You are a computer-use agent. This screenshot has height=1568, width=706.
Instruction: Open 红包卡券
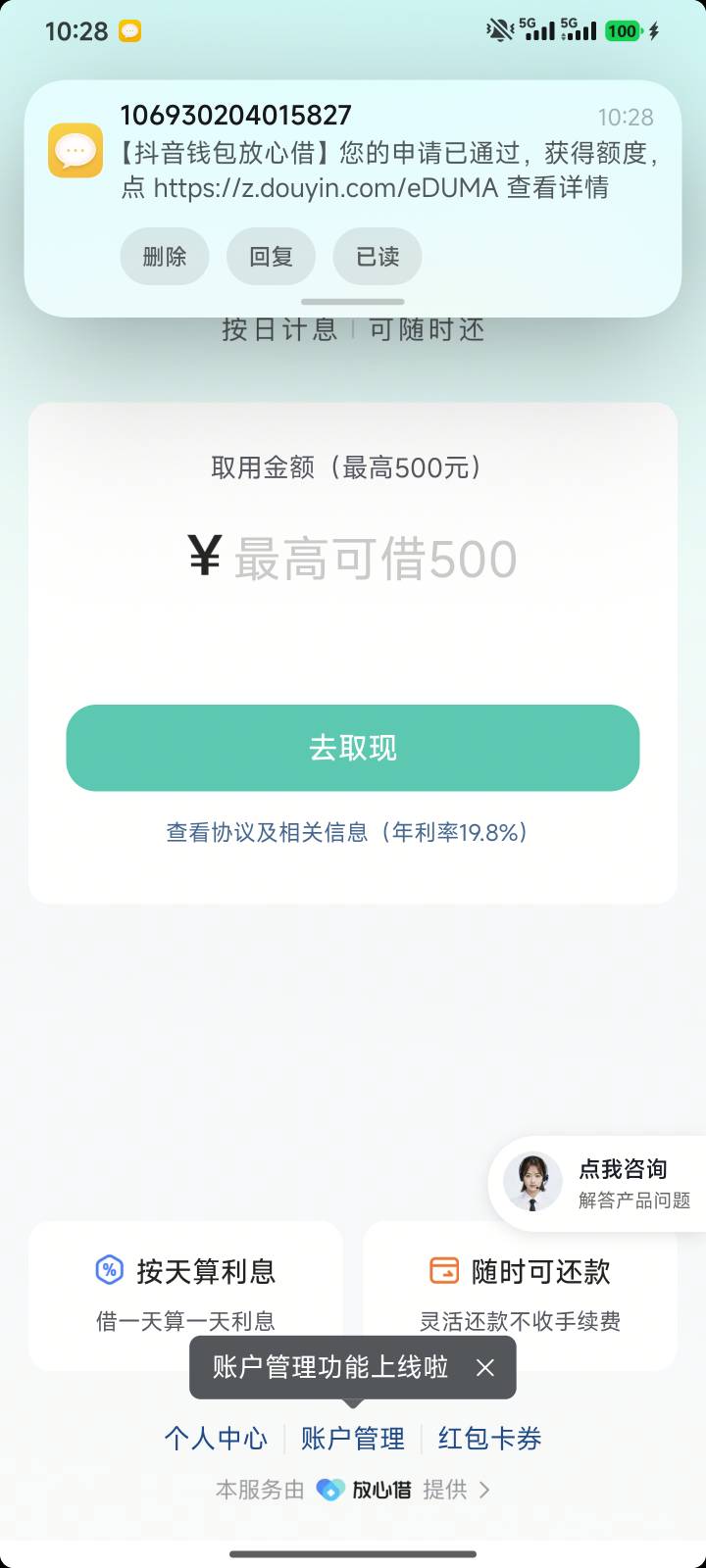click(x=489, y=1439)
